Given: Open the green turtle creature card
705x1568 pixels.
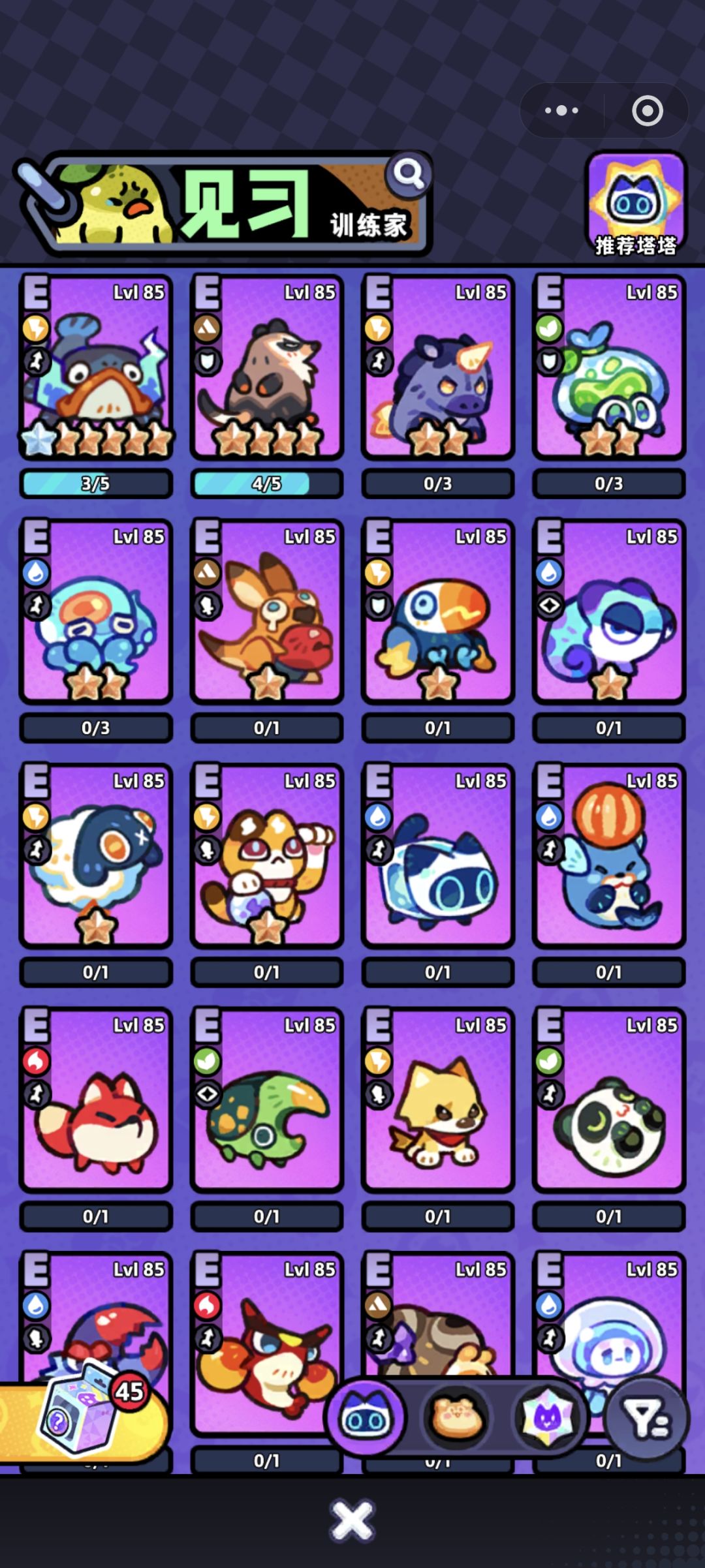Looking at the screenshot, I should coord(267,1100).
